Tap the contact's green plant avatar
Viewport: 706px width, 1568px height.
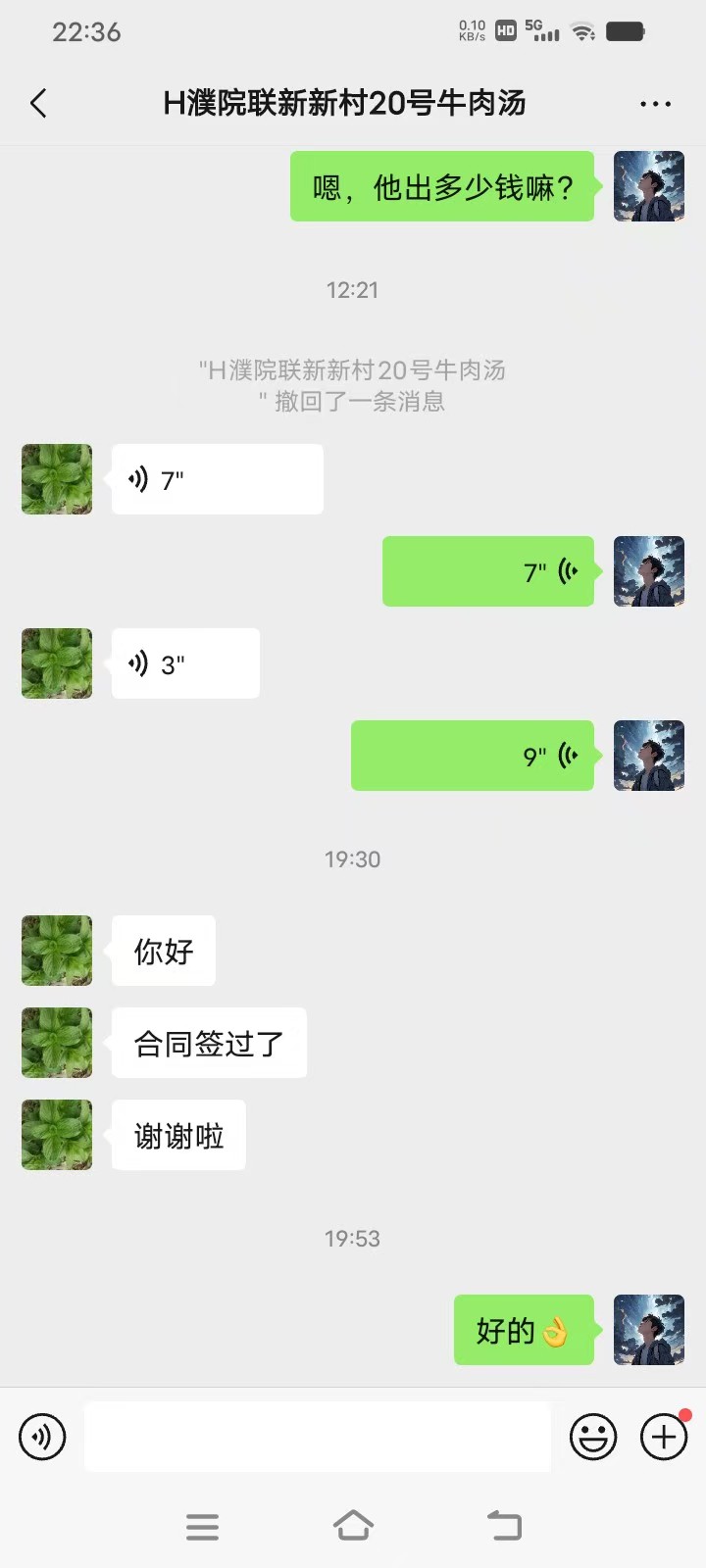[56, 951]
